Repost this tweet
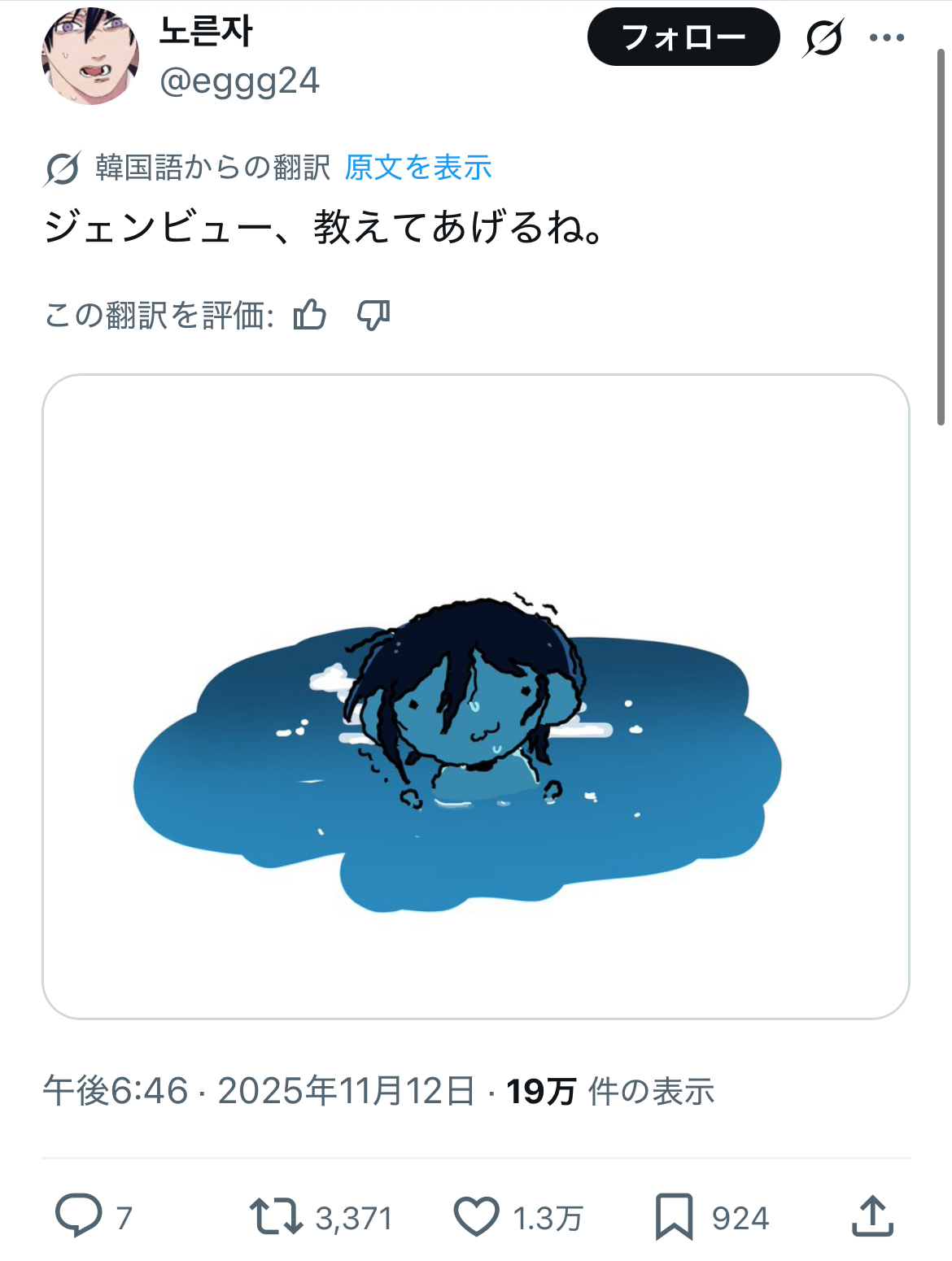 pos(277,1216)
